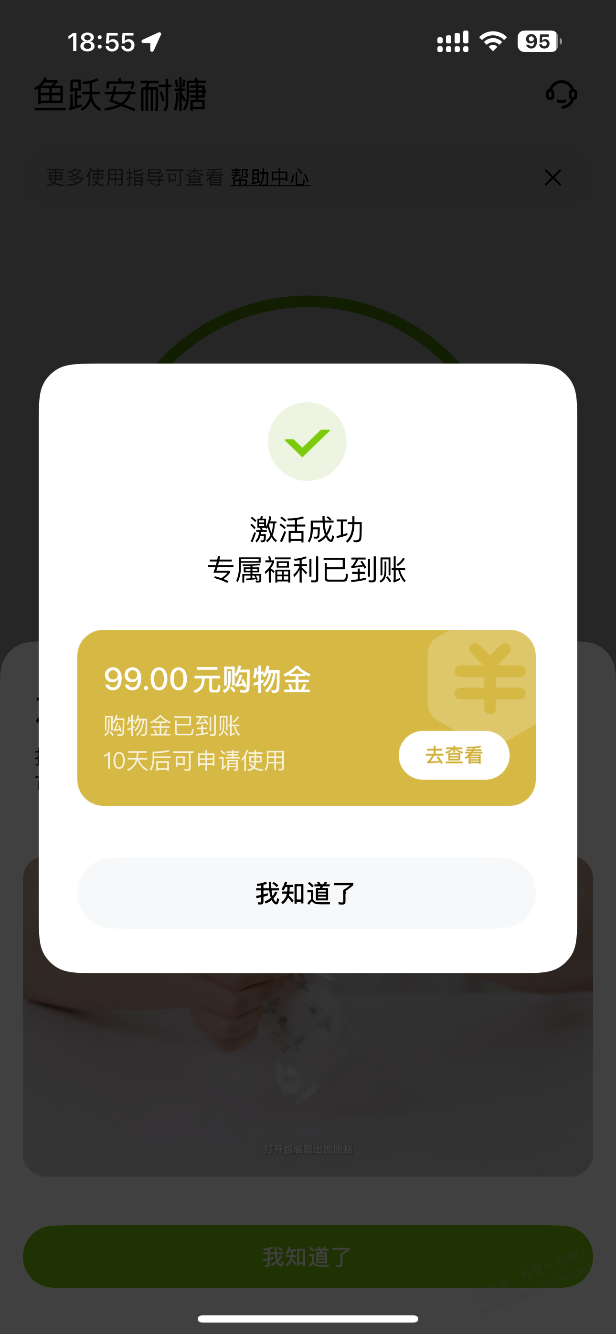This screenshot has width=616, height=1334.
Task: Open customer service headset icon
Action: (561, 95)
